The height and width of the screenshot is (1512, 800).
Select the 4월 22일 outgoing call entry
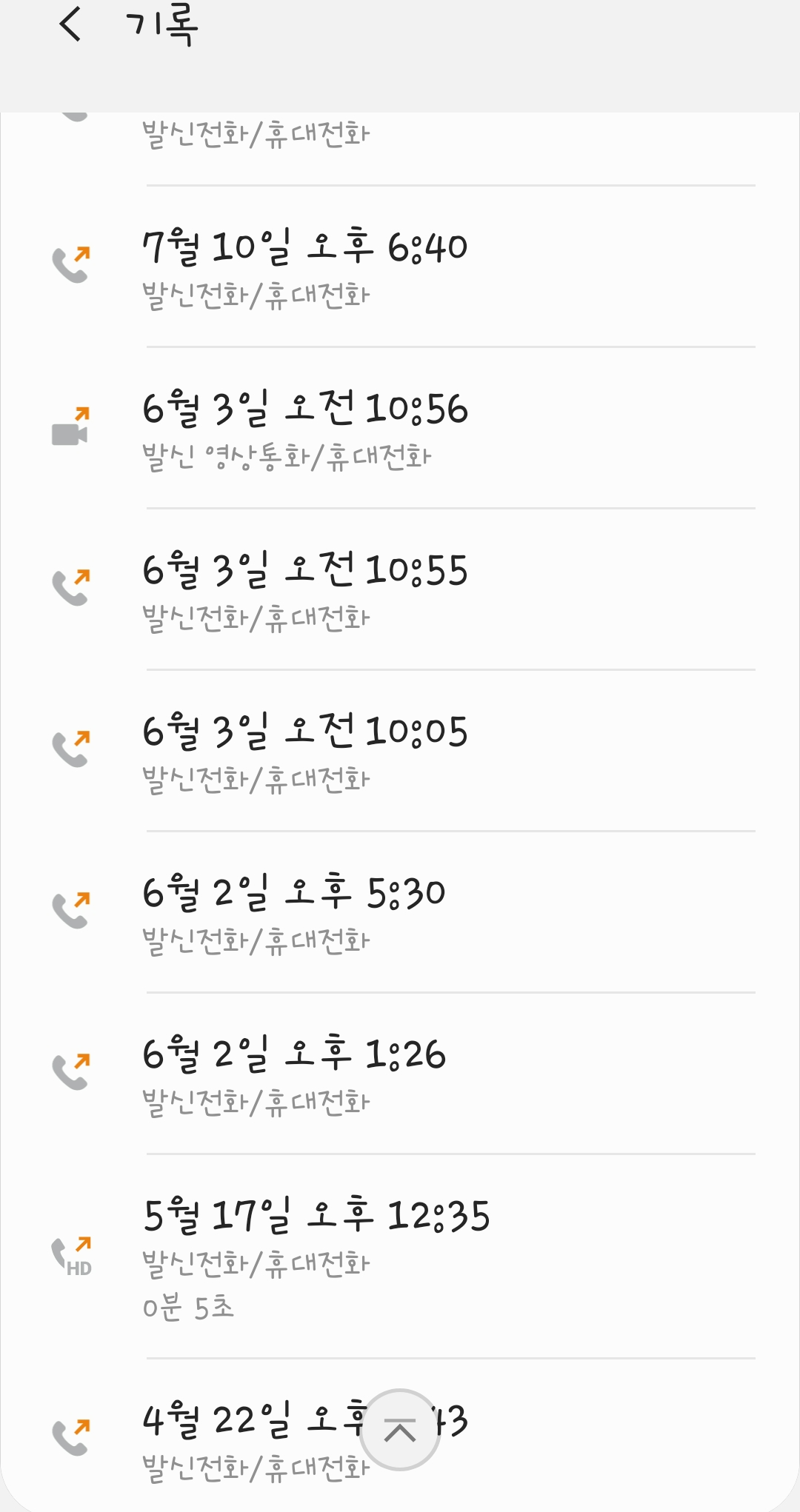click(x=222, y=1440)
